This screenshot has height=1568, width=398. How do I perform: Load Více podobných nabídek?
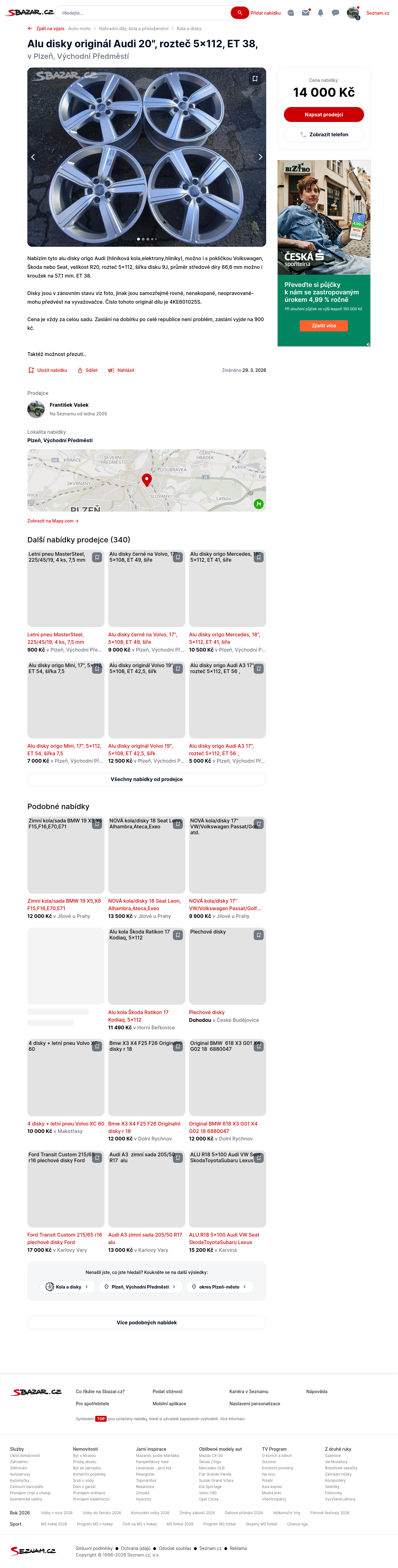[x=147, y=1322]
